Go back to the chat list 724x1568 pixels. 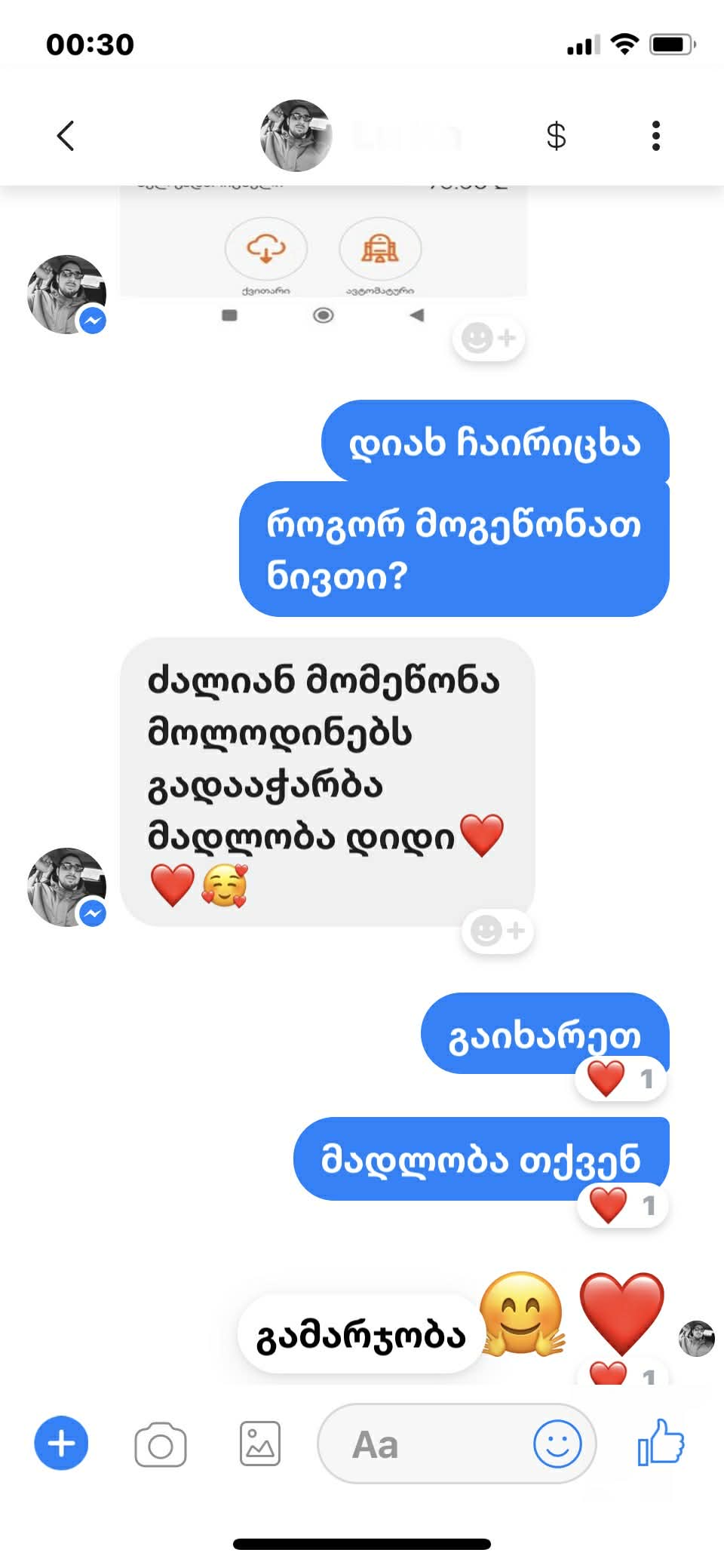click(x=66, y=137)
